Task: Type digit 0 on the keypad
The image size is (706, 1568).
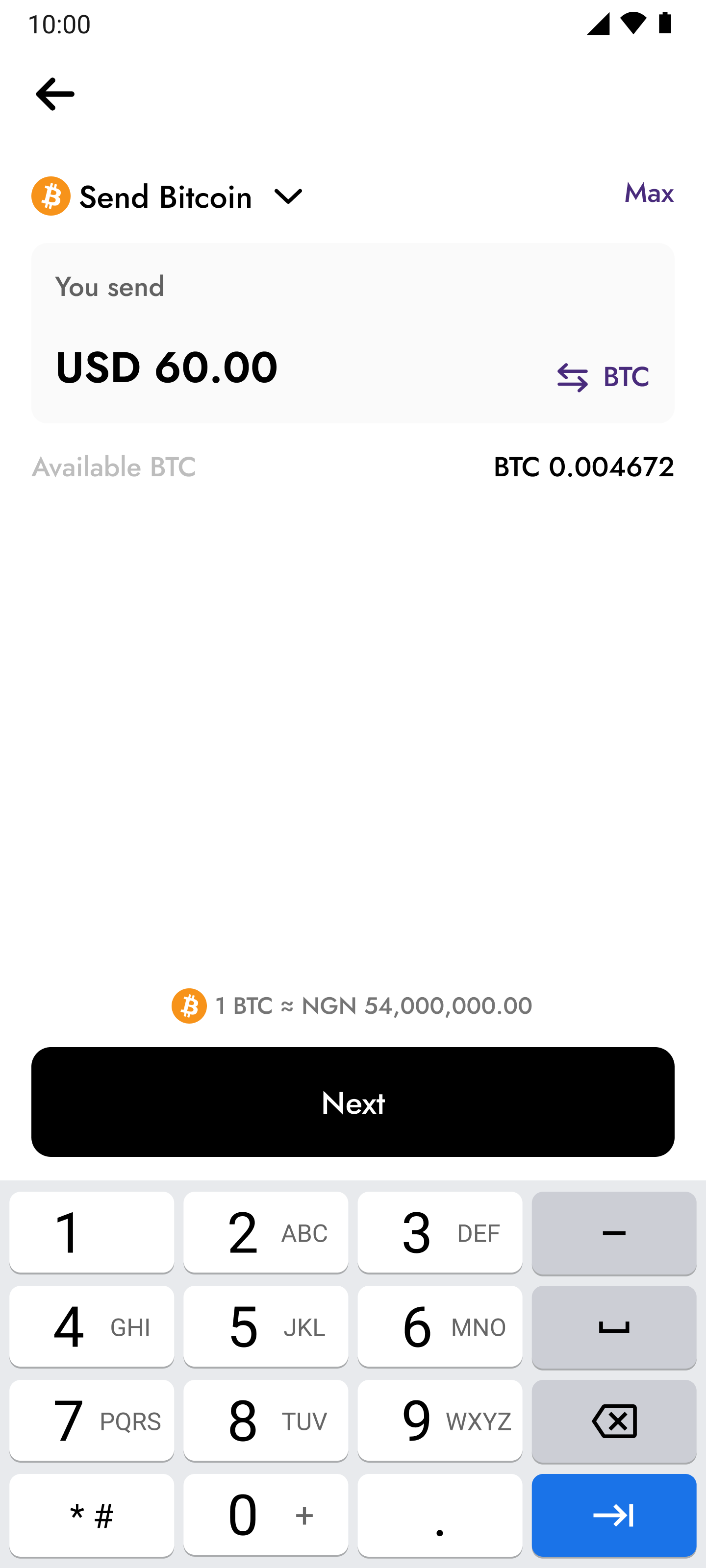Action: (x=266, y=1515)
